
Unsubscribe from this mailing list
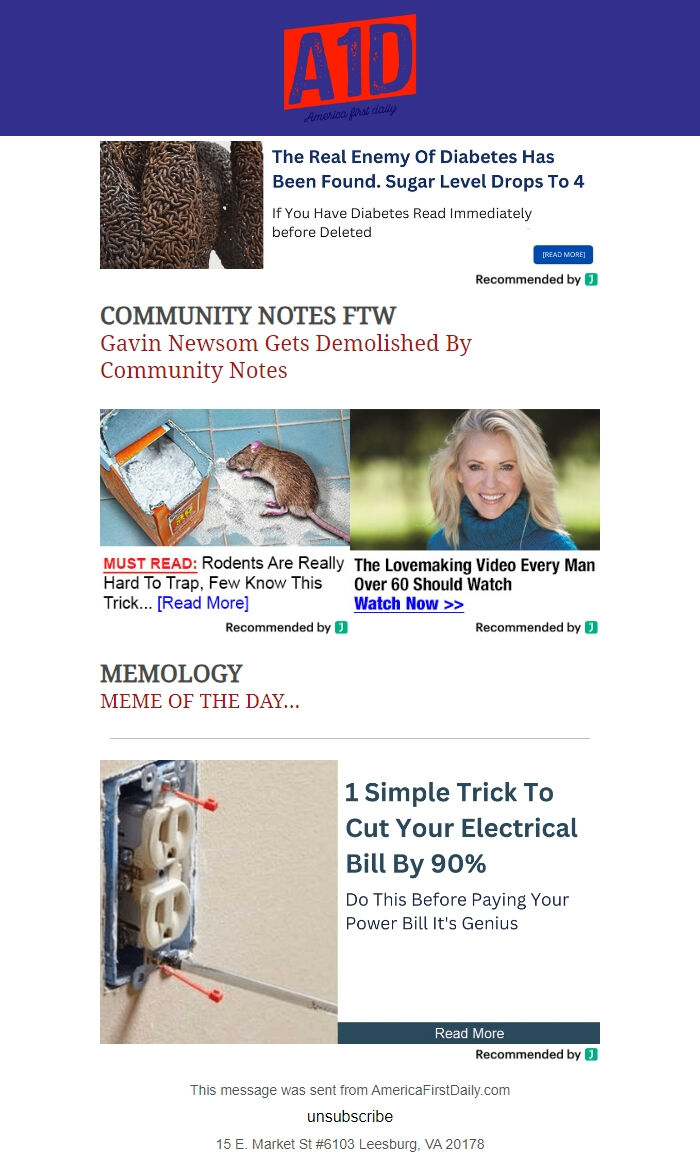[350, 1116]
